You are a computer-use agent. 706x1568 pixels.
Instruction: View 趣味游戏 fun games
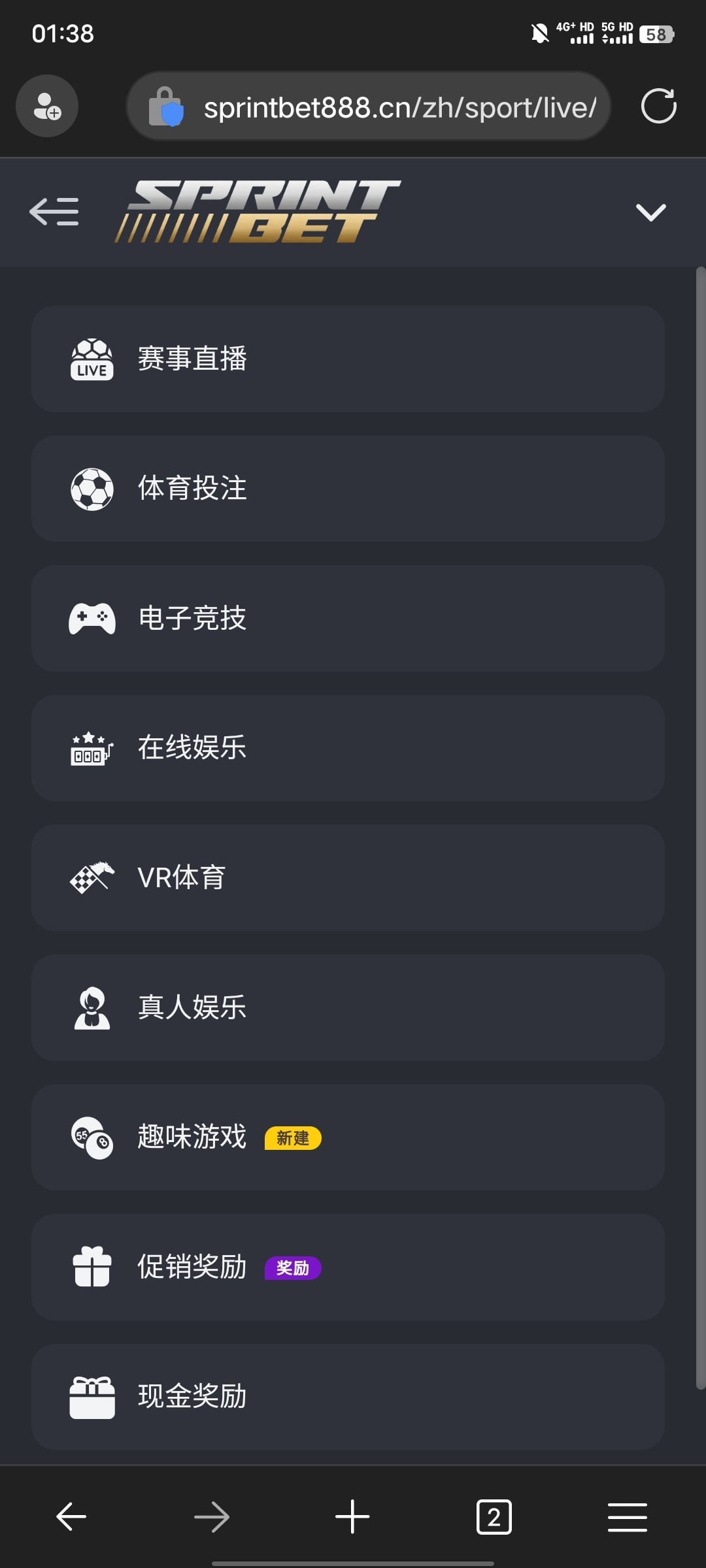(348, 1137)
